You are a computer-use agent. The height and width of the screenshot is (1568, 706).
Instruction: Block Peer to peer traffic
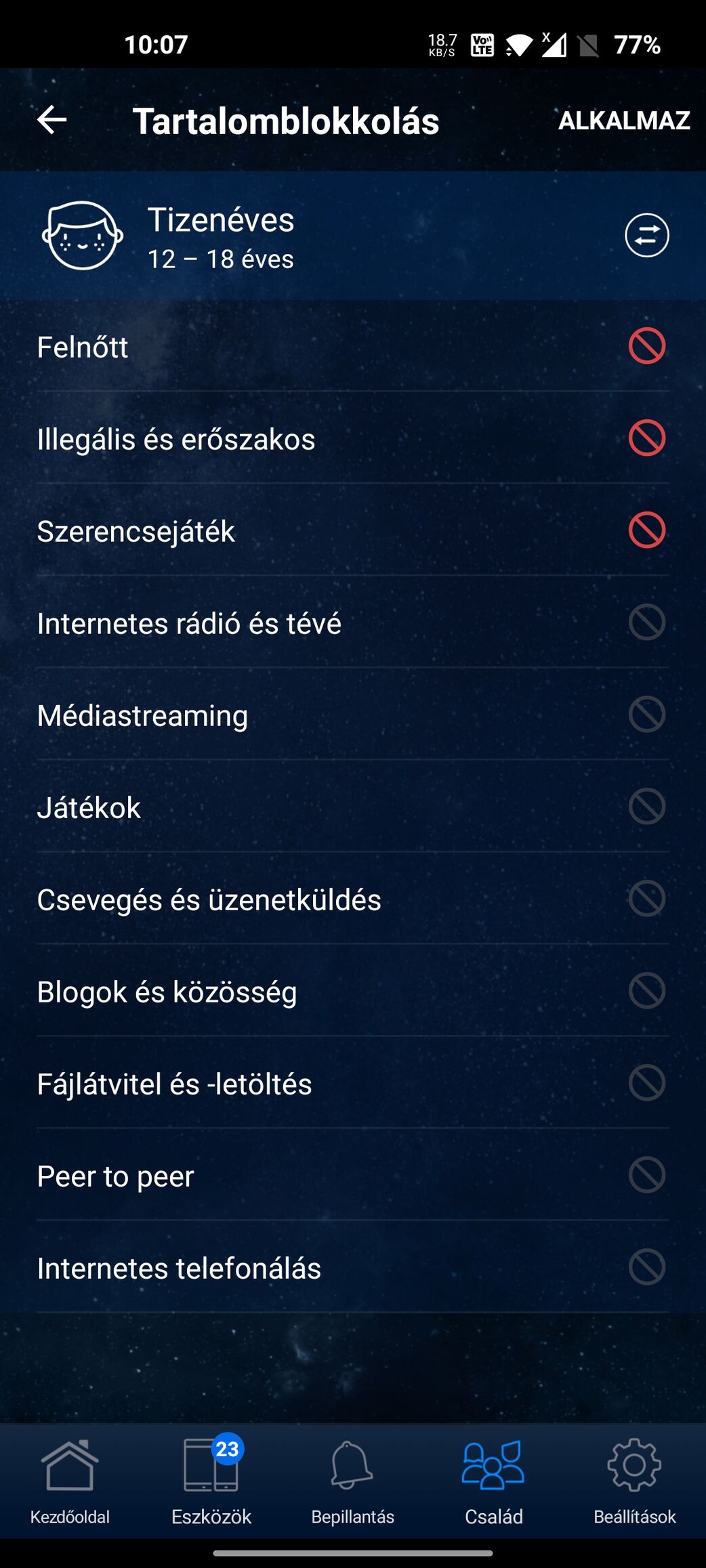coord(646,1175)
